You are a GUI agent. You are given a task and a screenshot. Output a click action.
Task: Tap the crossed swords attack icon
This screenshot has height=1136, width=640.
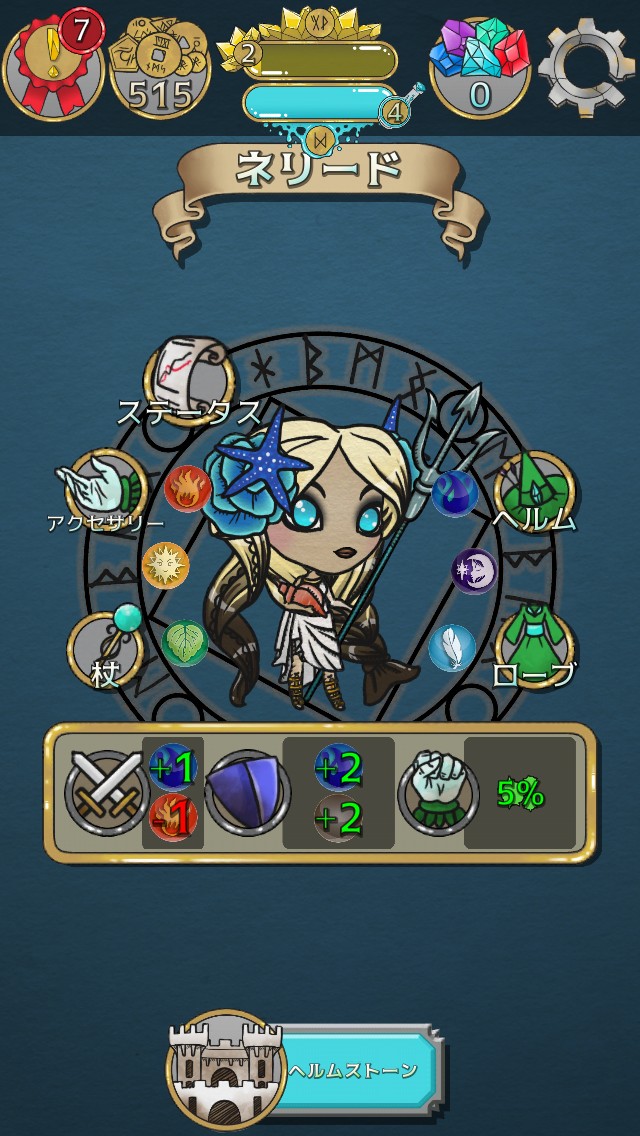[107, 793]
